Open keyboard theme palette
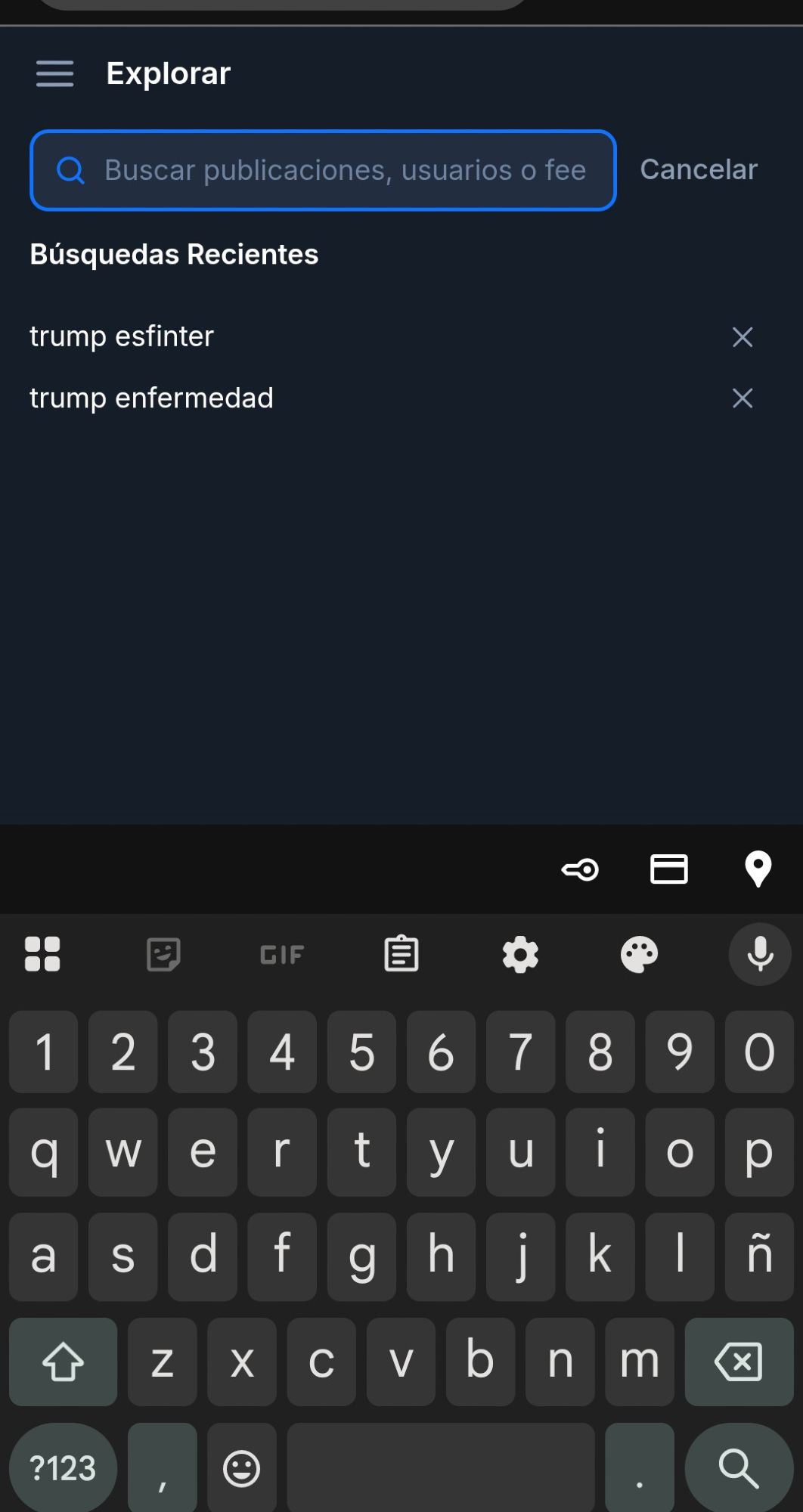Viewport: 803px width, 1512px height. point(639,954)
